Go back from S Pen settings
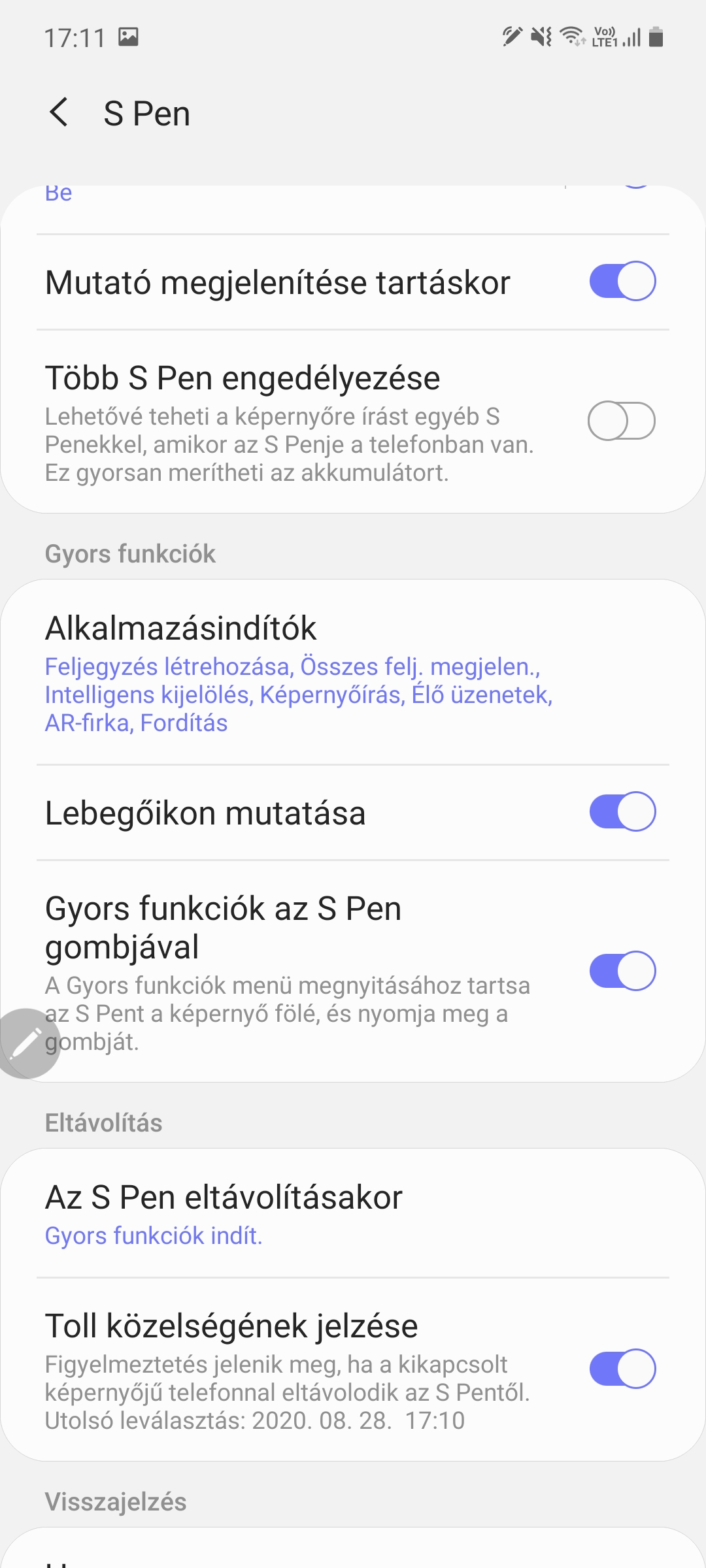Screen dimensions: 706x1568 [59, 112]
